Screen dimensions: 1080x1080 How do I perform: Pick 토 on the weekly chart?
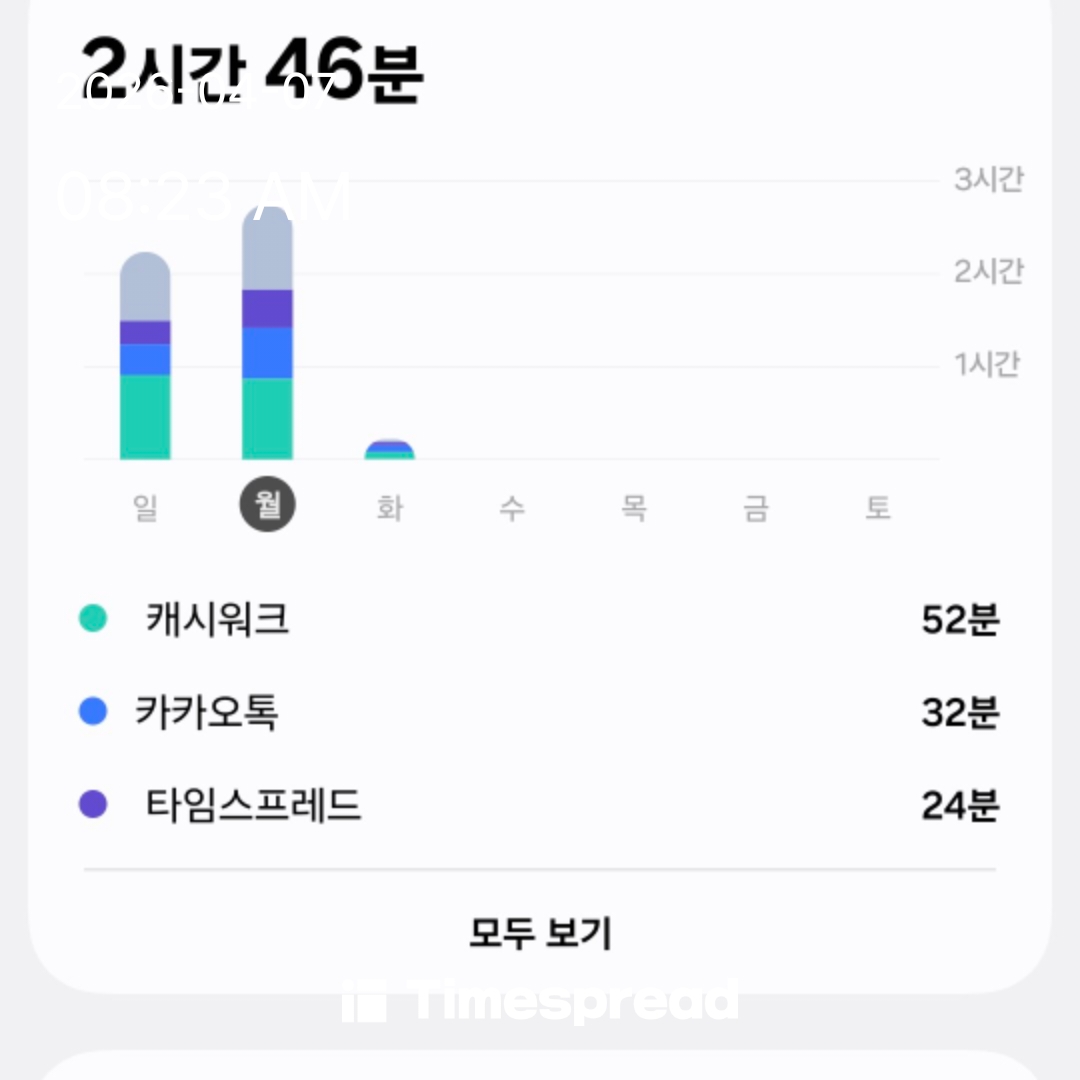tap(877, 508)
